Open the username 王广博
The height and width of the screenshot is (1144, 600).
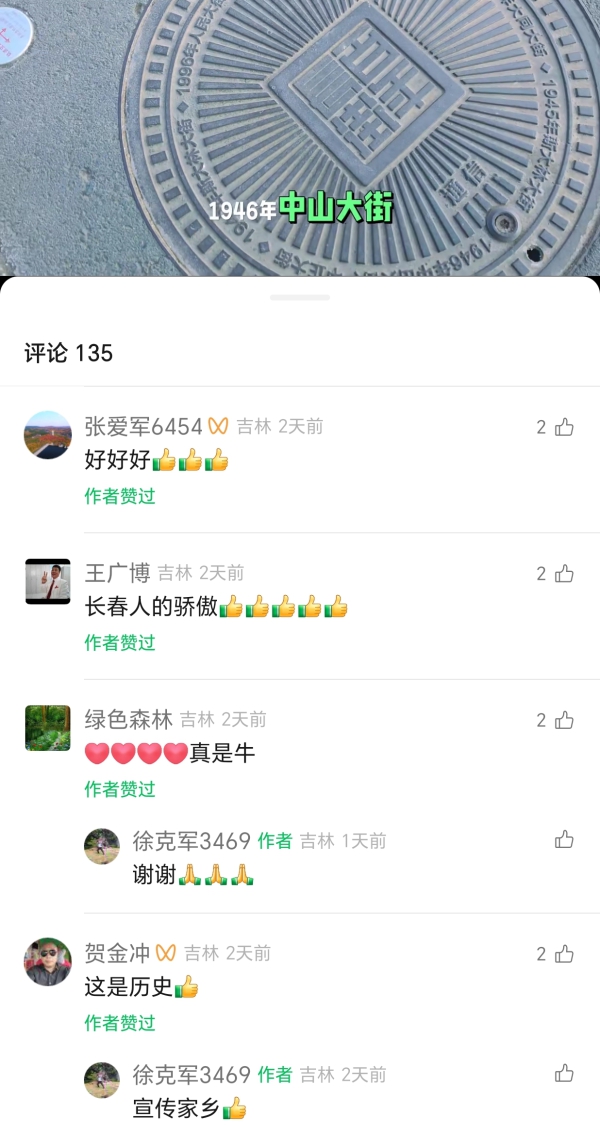[x=117, y=573]
